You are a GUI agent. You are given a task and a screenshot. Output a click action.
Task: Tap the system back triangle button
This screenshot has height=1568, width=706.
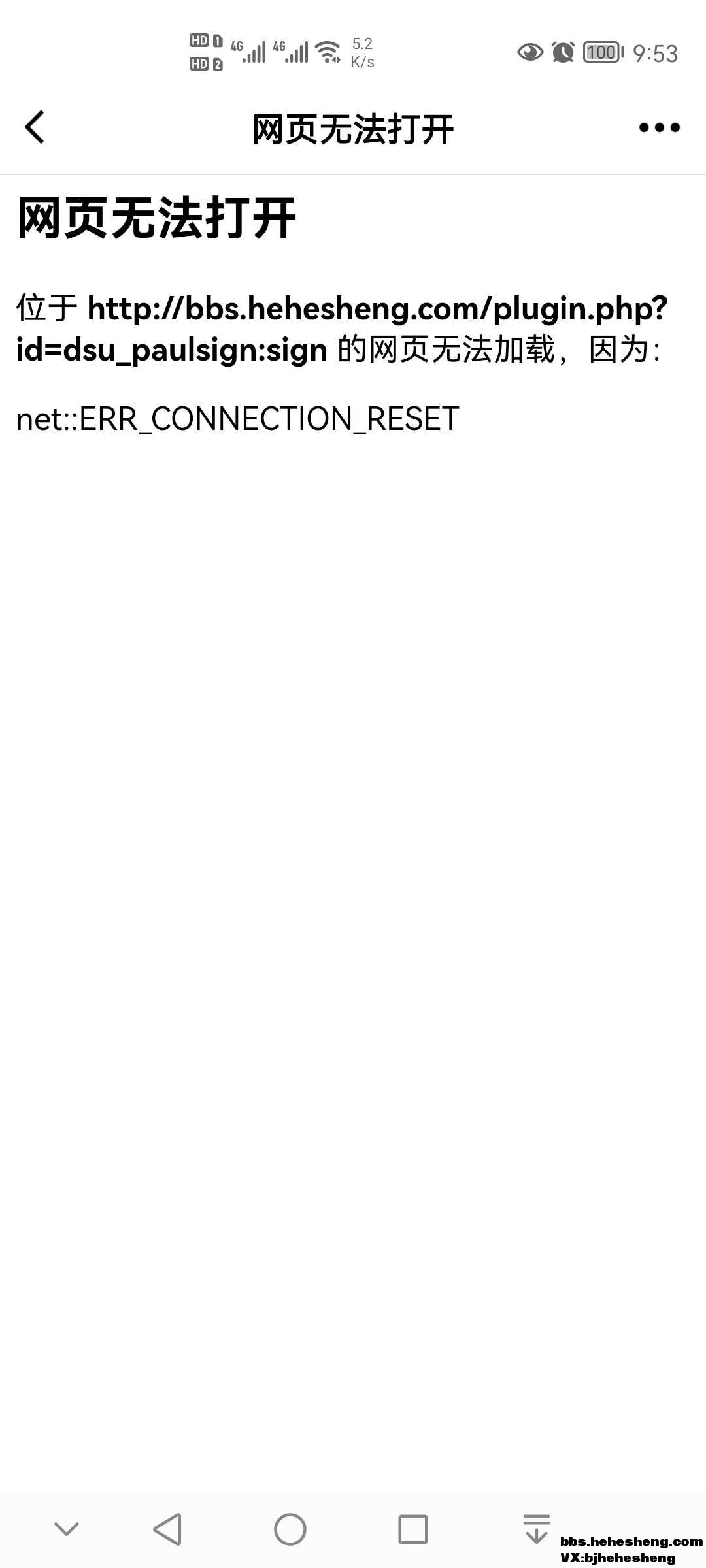[x=168, y=1529]
